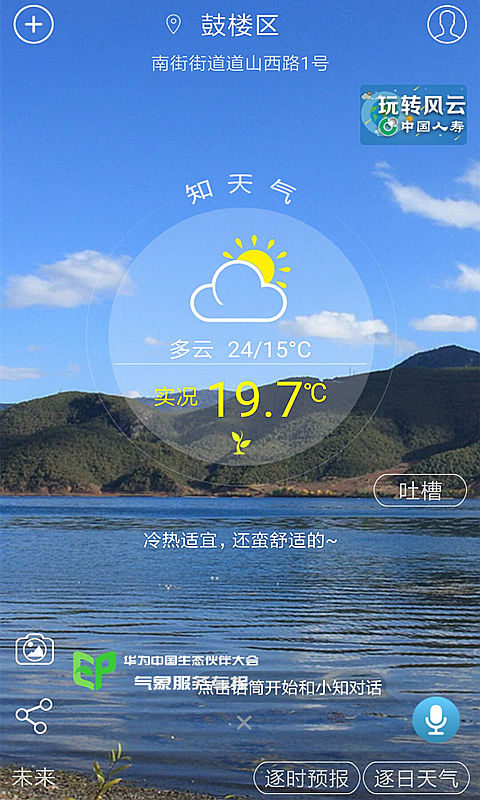Open the 华为中国生态伙伴大会 banner
480x800 pixels.
point(166,670)
